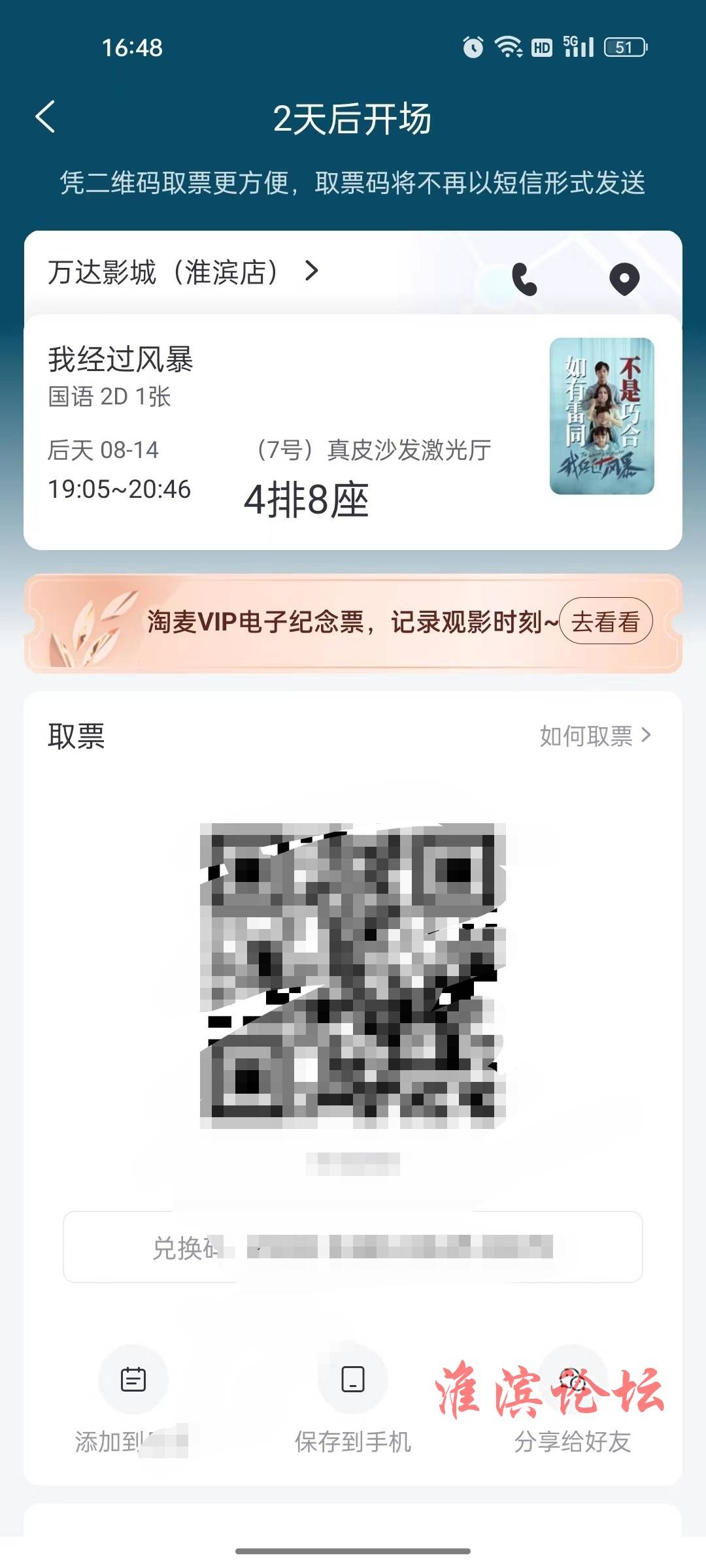Call the cinema via the phone icon

tap(524, 280)
